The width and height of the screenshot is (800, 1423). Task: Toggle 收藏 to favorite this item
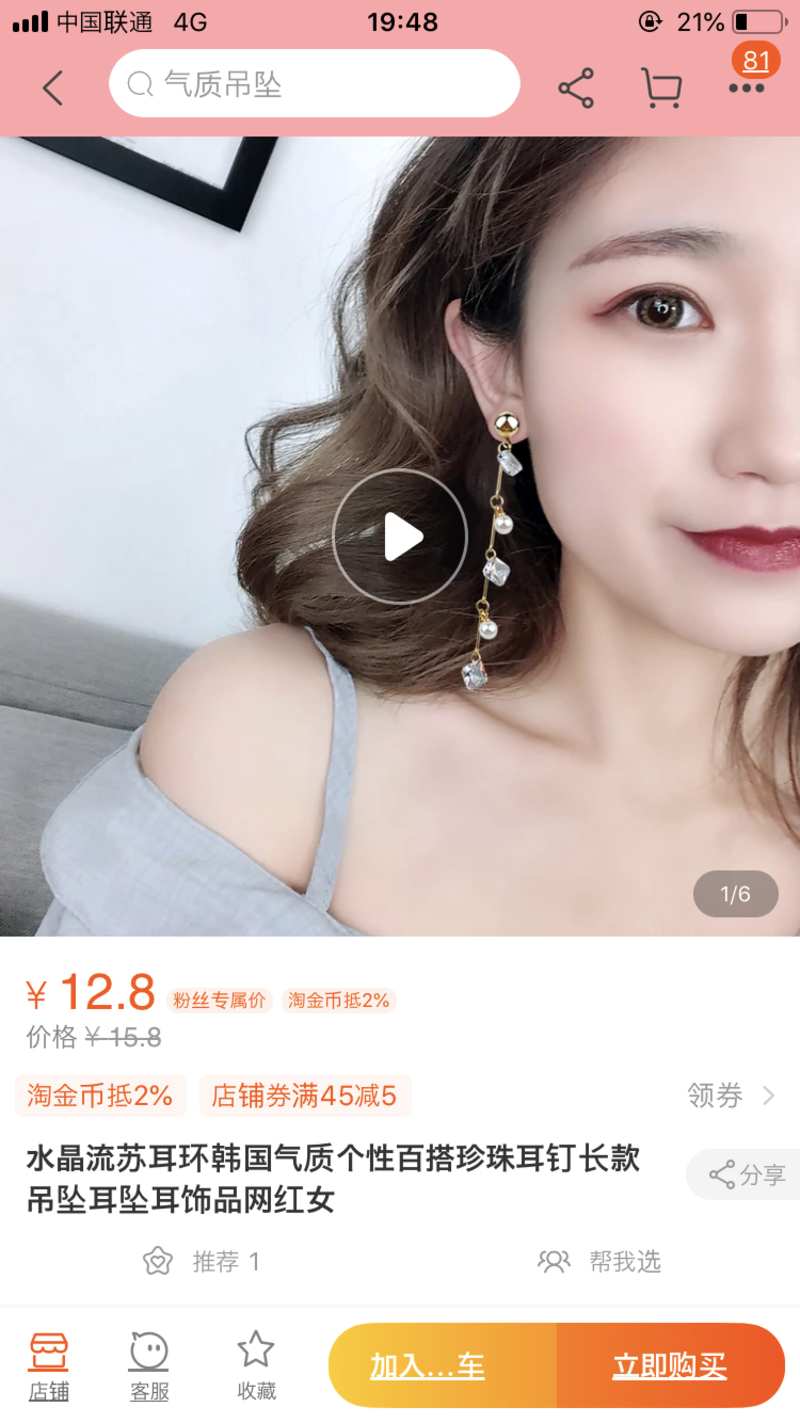pyautogui.click(x=255, y=1363)
